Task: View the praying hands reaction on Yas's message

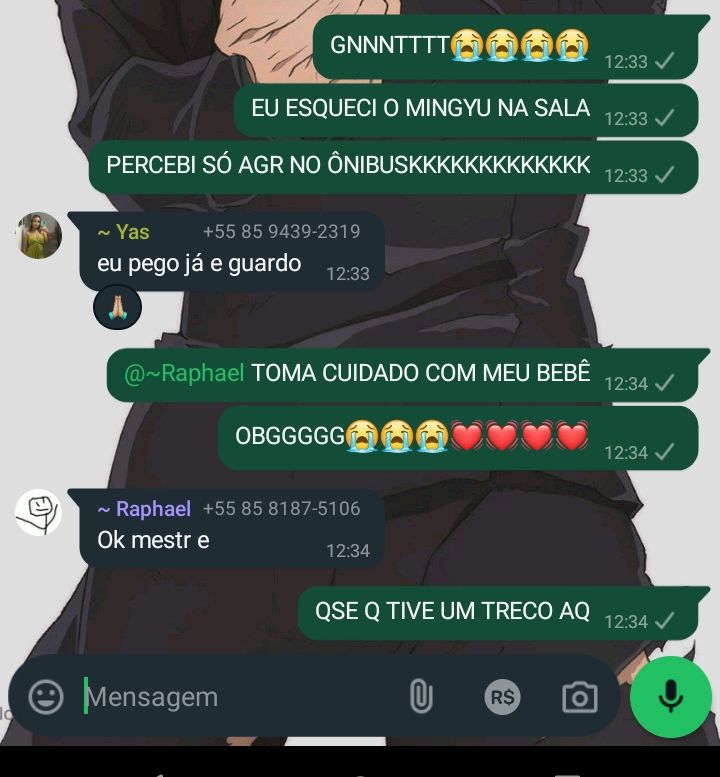Action: [117, 307]
